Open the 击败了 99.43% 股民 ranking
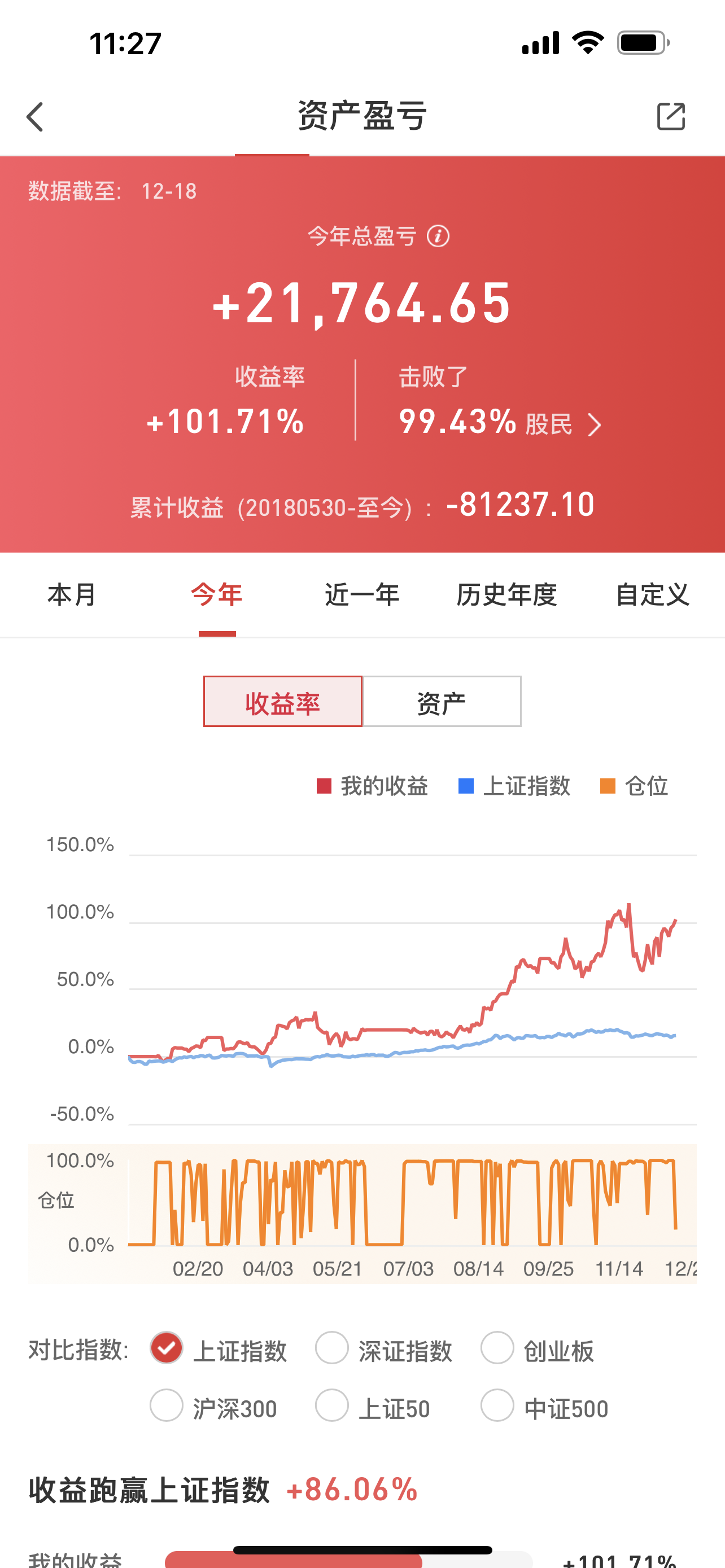The height and width of the screenshot is (1568, 725). coord(499,422)
